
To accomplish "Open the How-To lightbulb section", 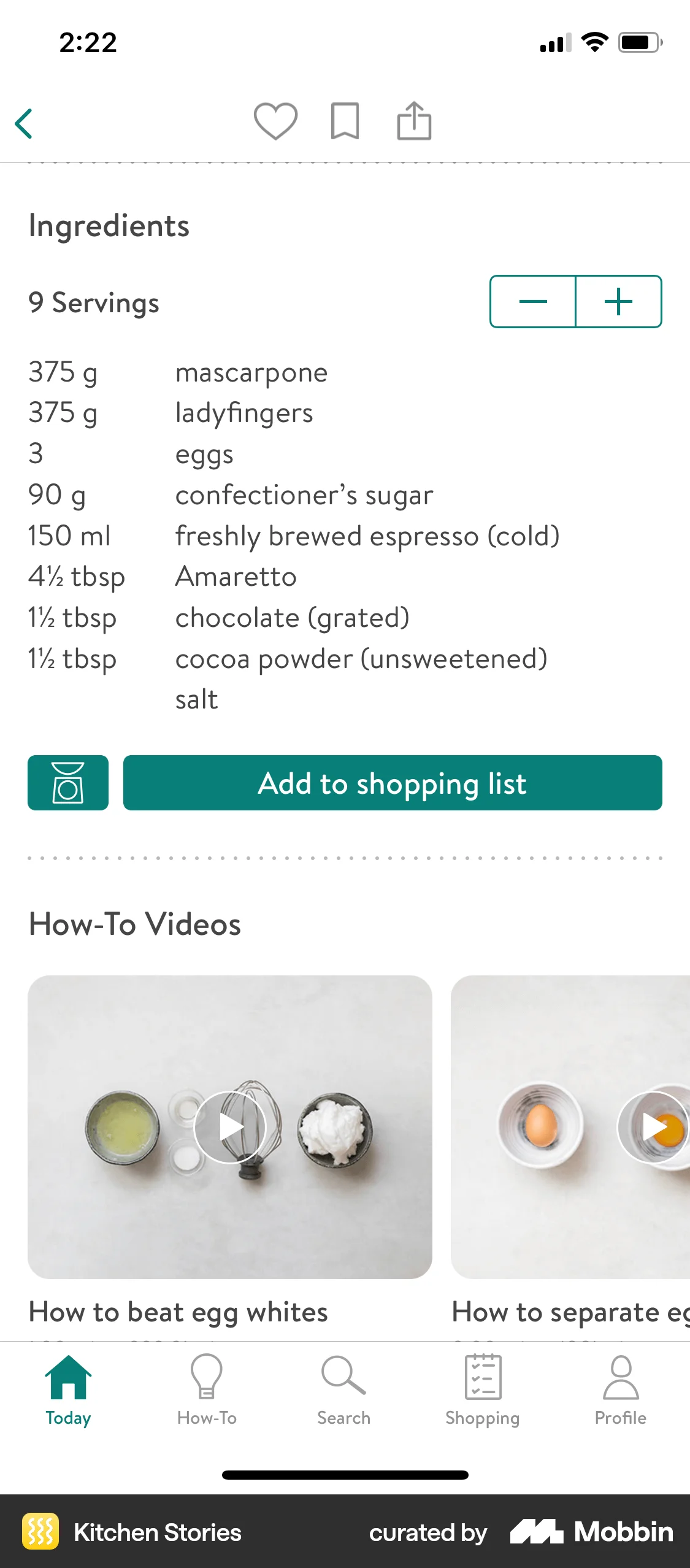I will (x=207, y=1393).
